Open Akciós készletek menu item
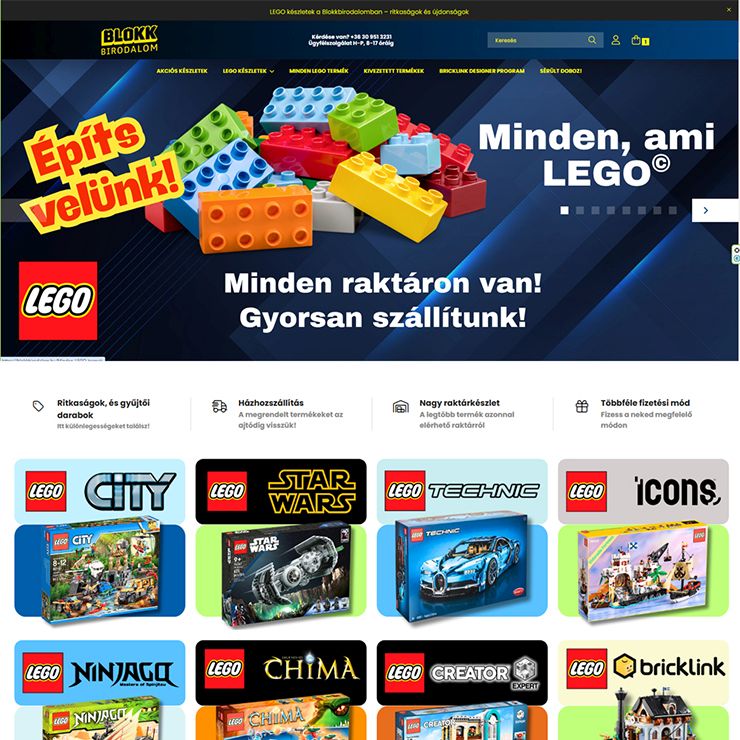 coord(182,71)
